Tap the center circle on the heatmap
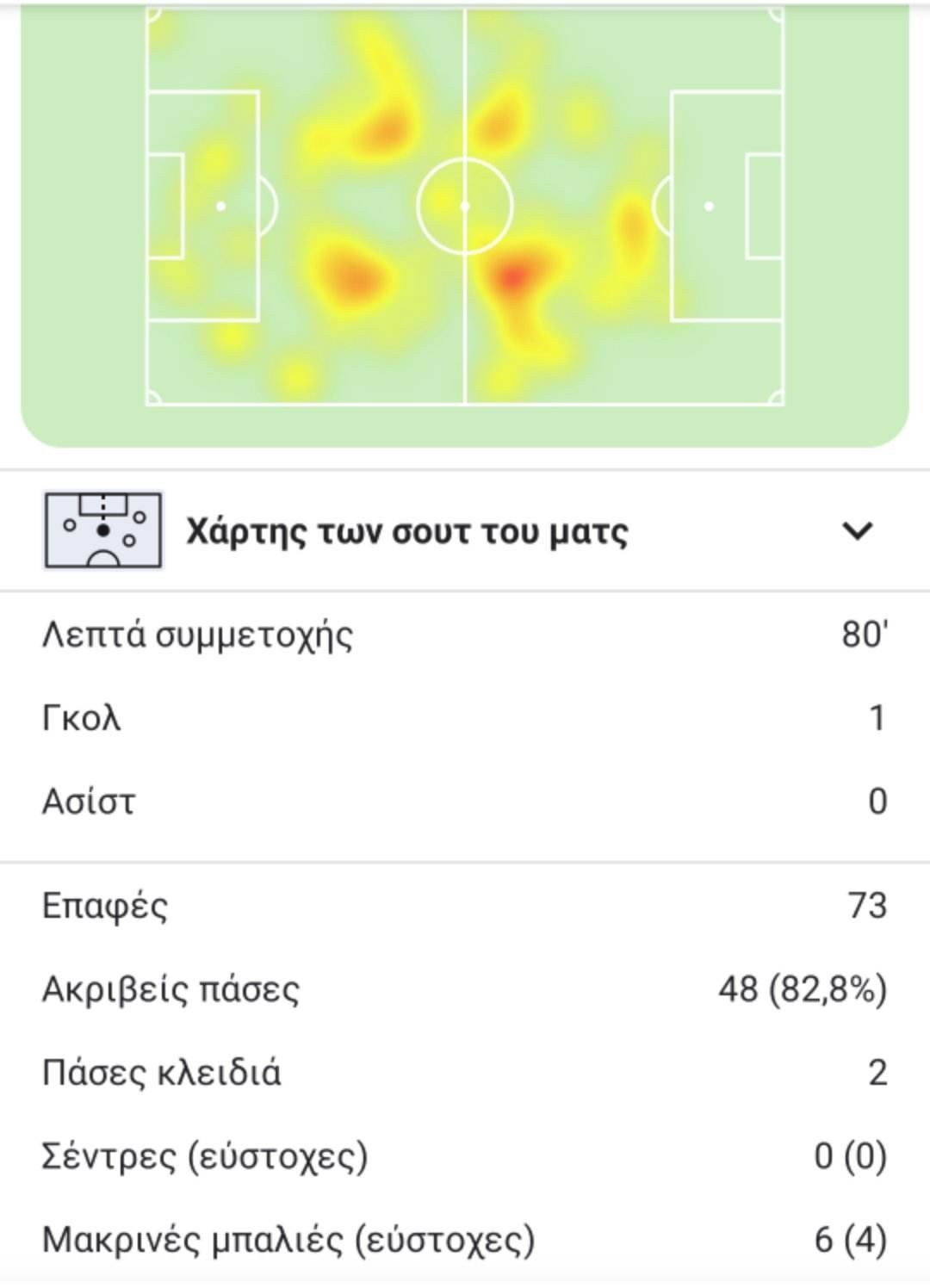The width and height of the screenshot is (930, 1288). [466, 206]
